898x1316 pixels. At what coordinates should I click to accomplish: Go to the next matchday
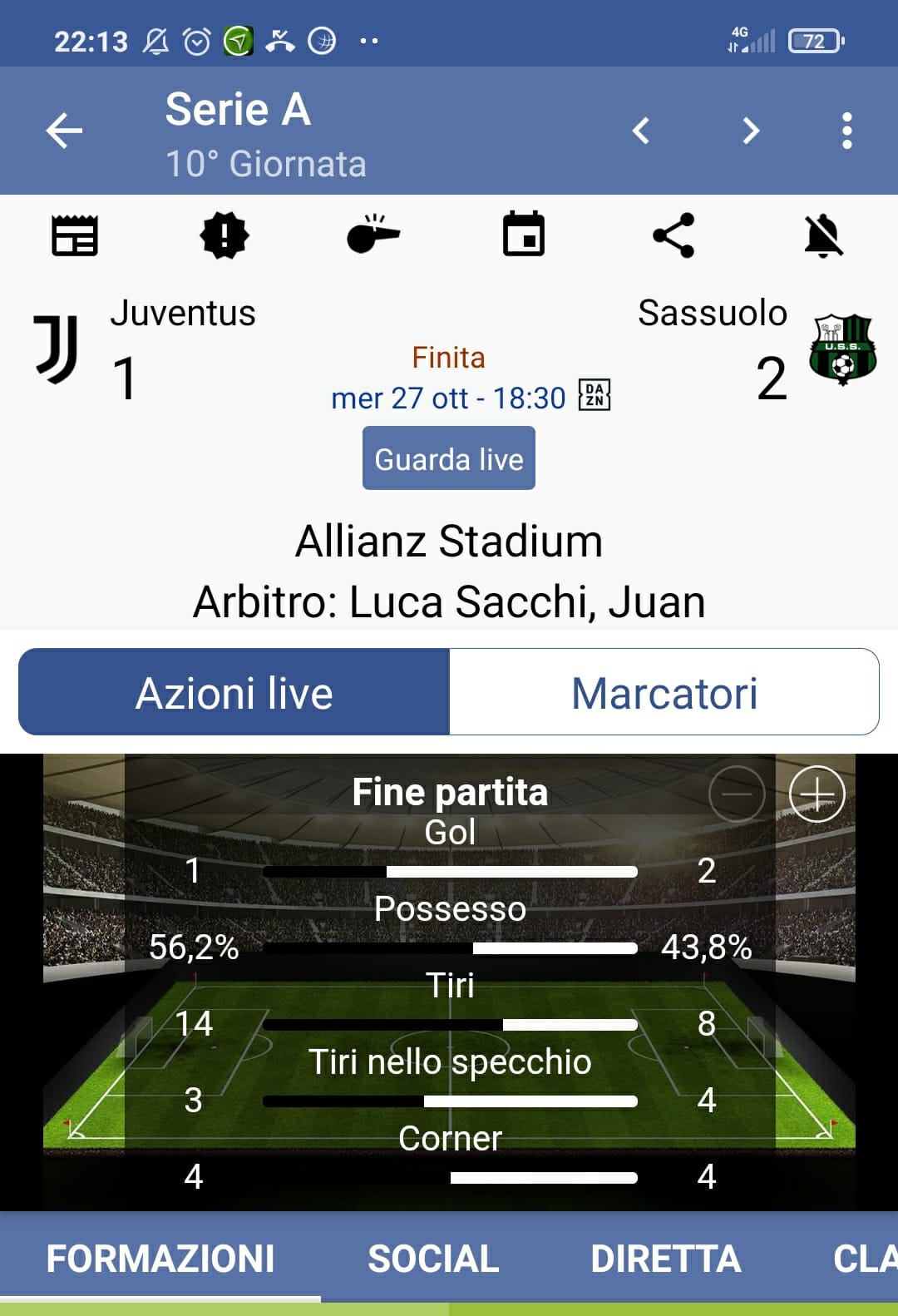pos(751,131)
